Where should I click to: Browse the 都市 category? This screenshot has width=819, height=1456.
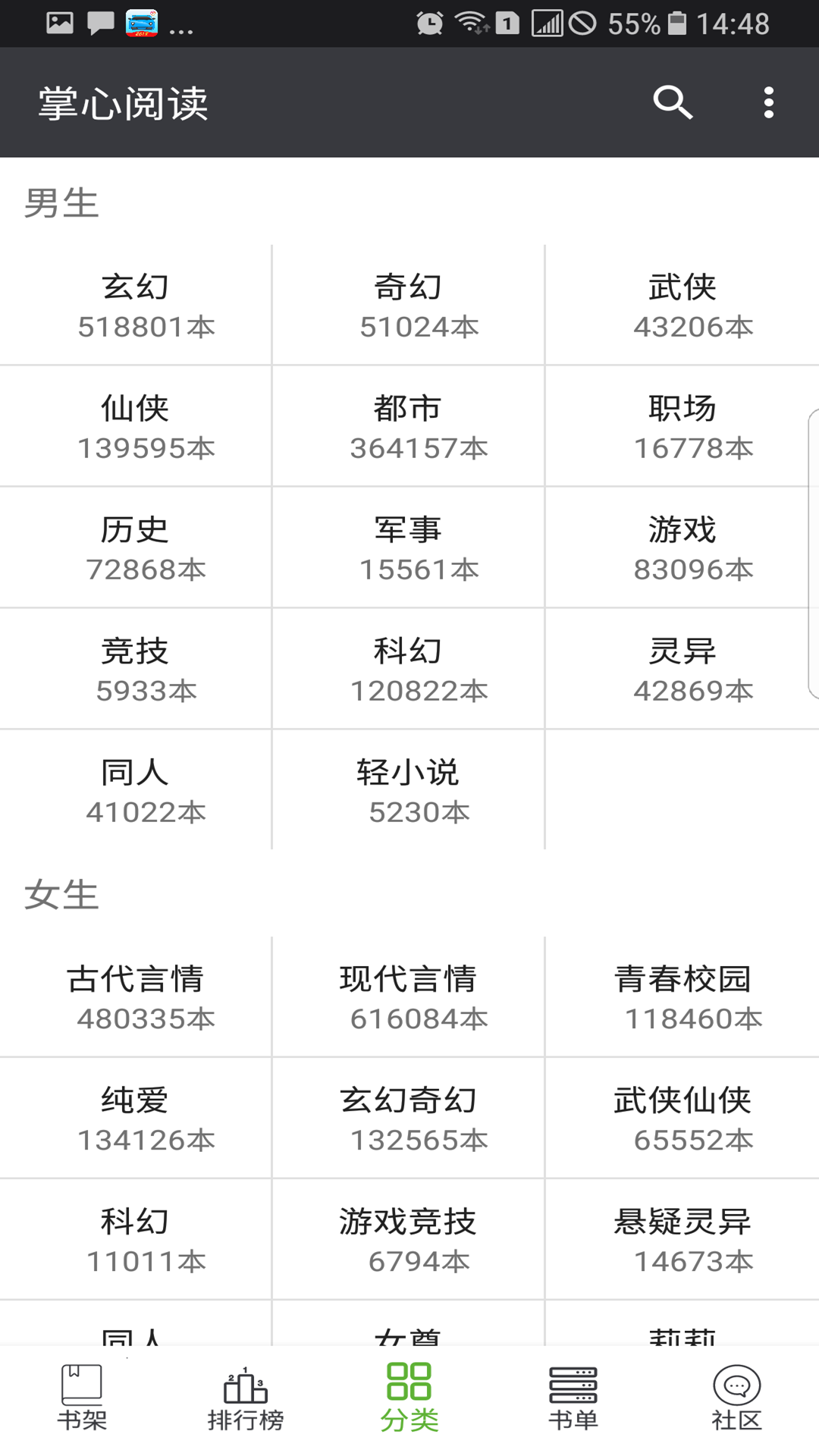(x=408, y=426)
